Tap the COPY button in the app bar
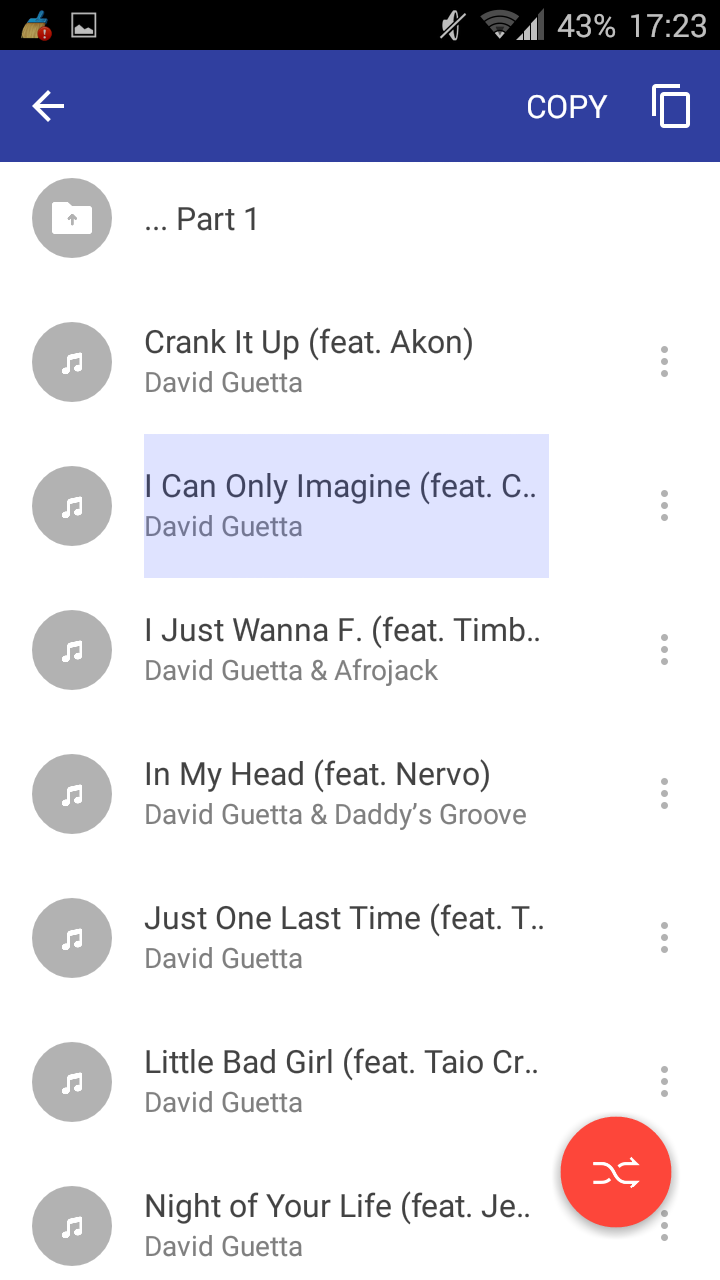This screenshot has height=1280, width=720. [x=567, y=107]
